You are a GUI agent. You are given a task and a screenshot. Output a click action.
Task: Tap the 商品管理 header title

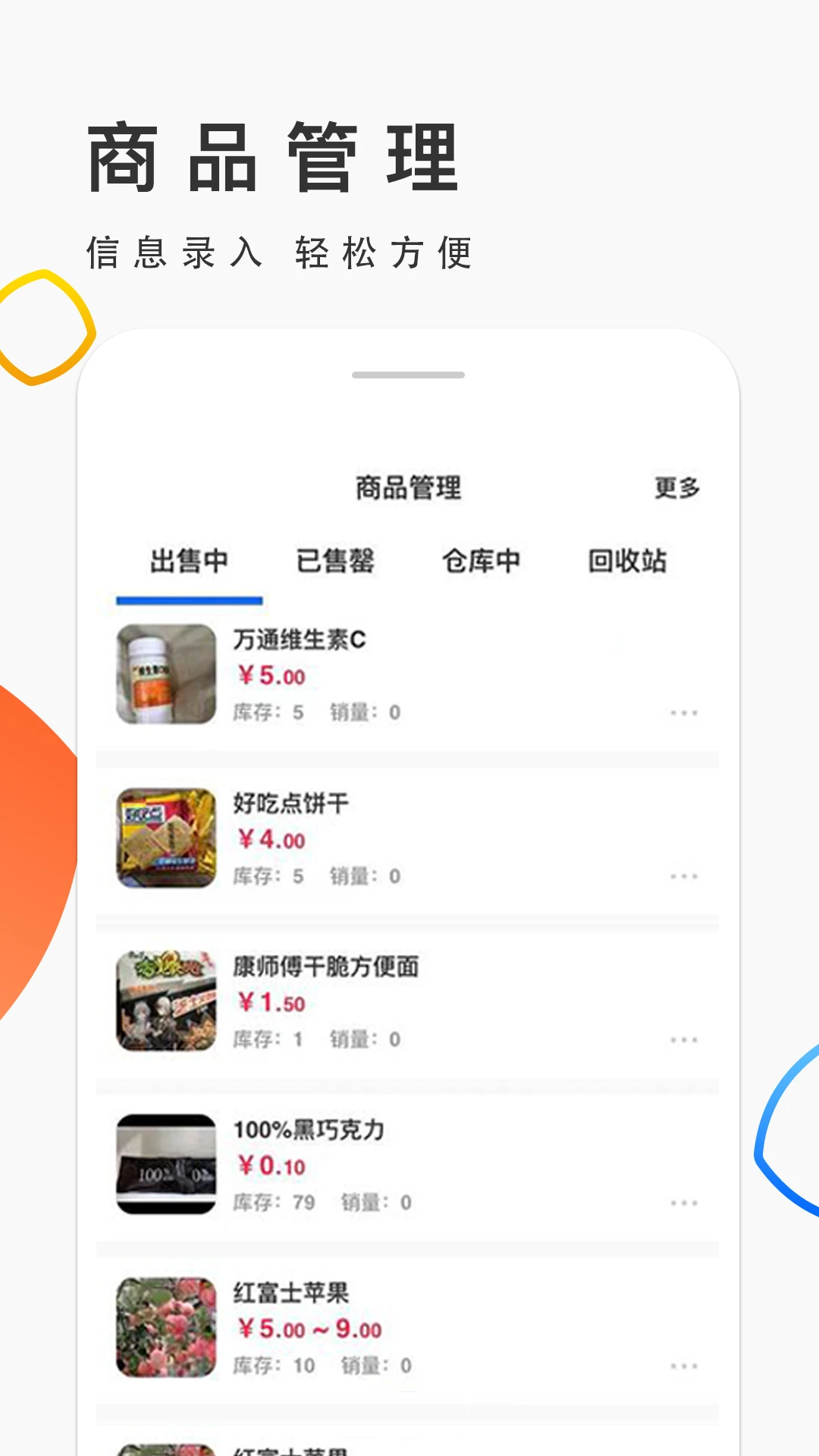click(408, 489)
